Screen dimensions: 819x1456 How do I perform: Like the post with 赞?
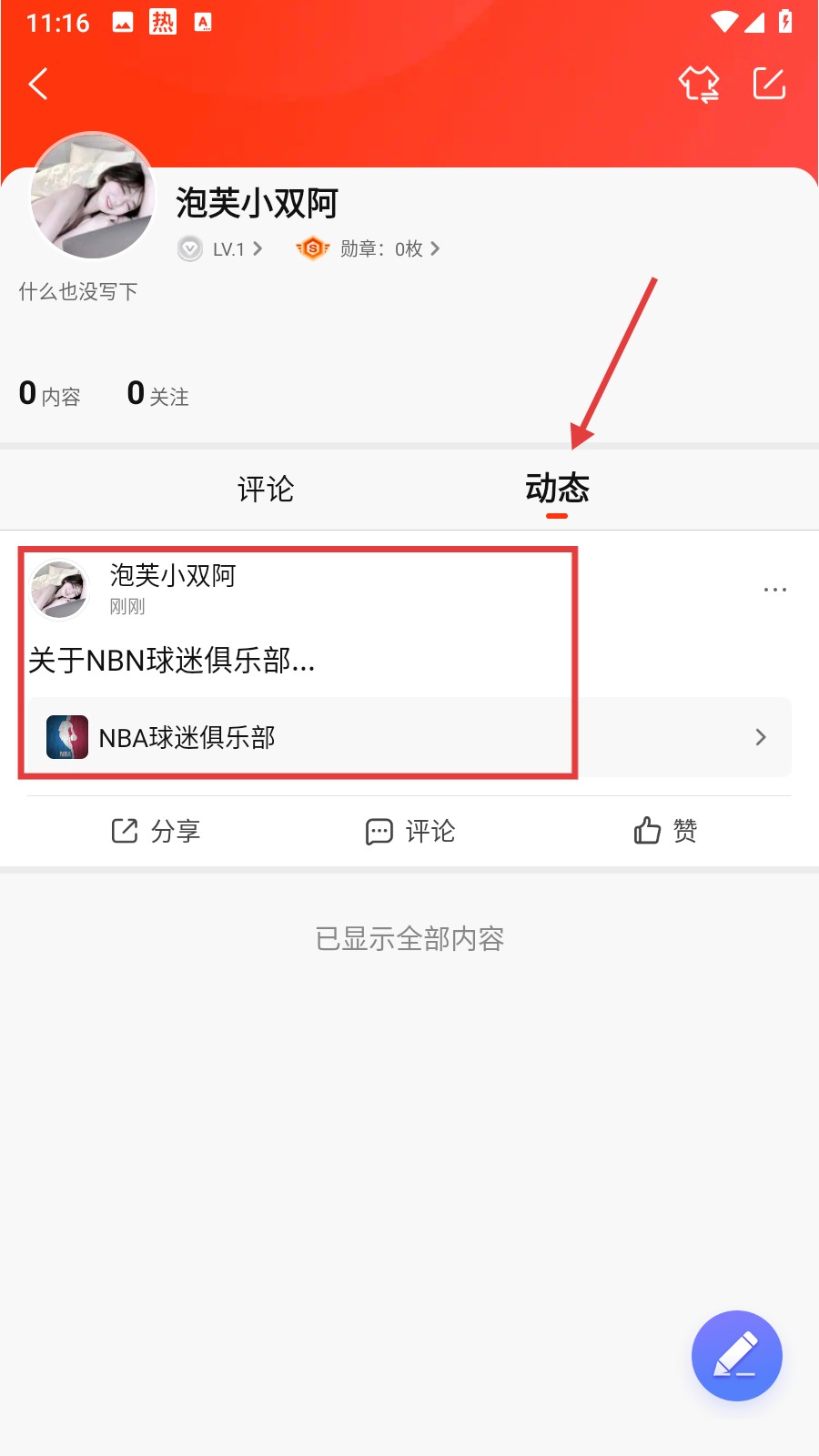pos(665,831)
